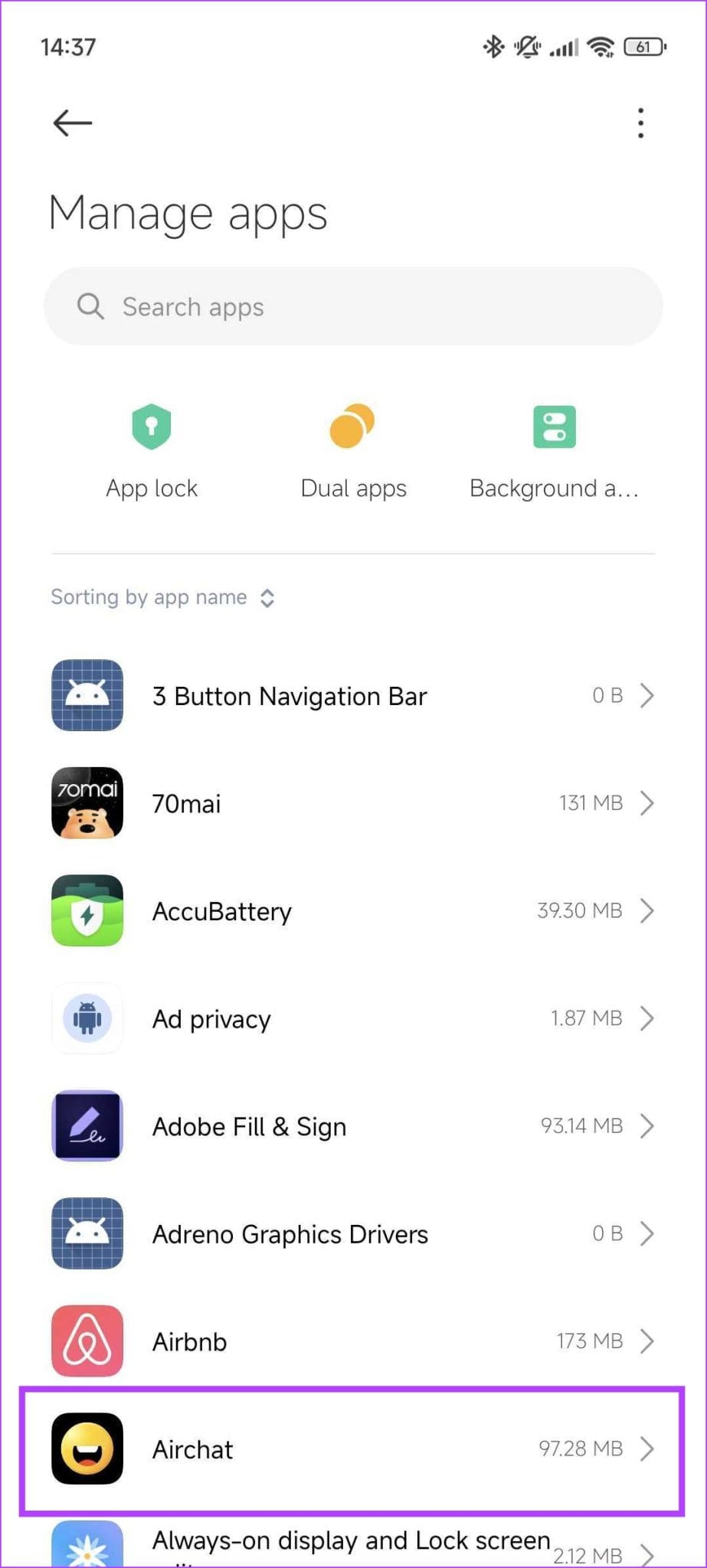Viewport: 707px width, 1568px height.
Task: Select the Airchat app icon
Action: click(x=86, y=1449)
